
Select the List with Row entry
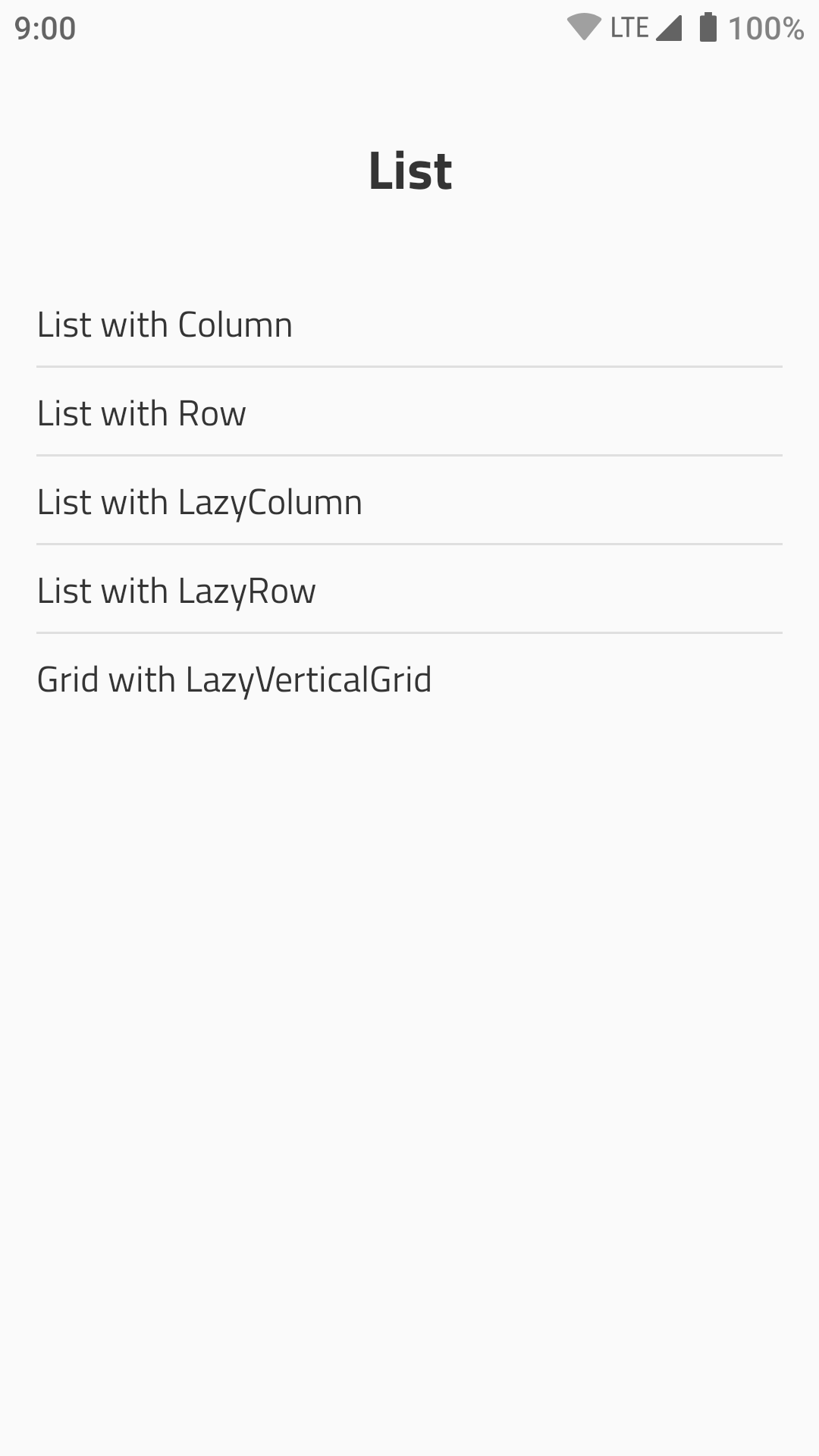click(409, 413)
